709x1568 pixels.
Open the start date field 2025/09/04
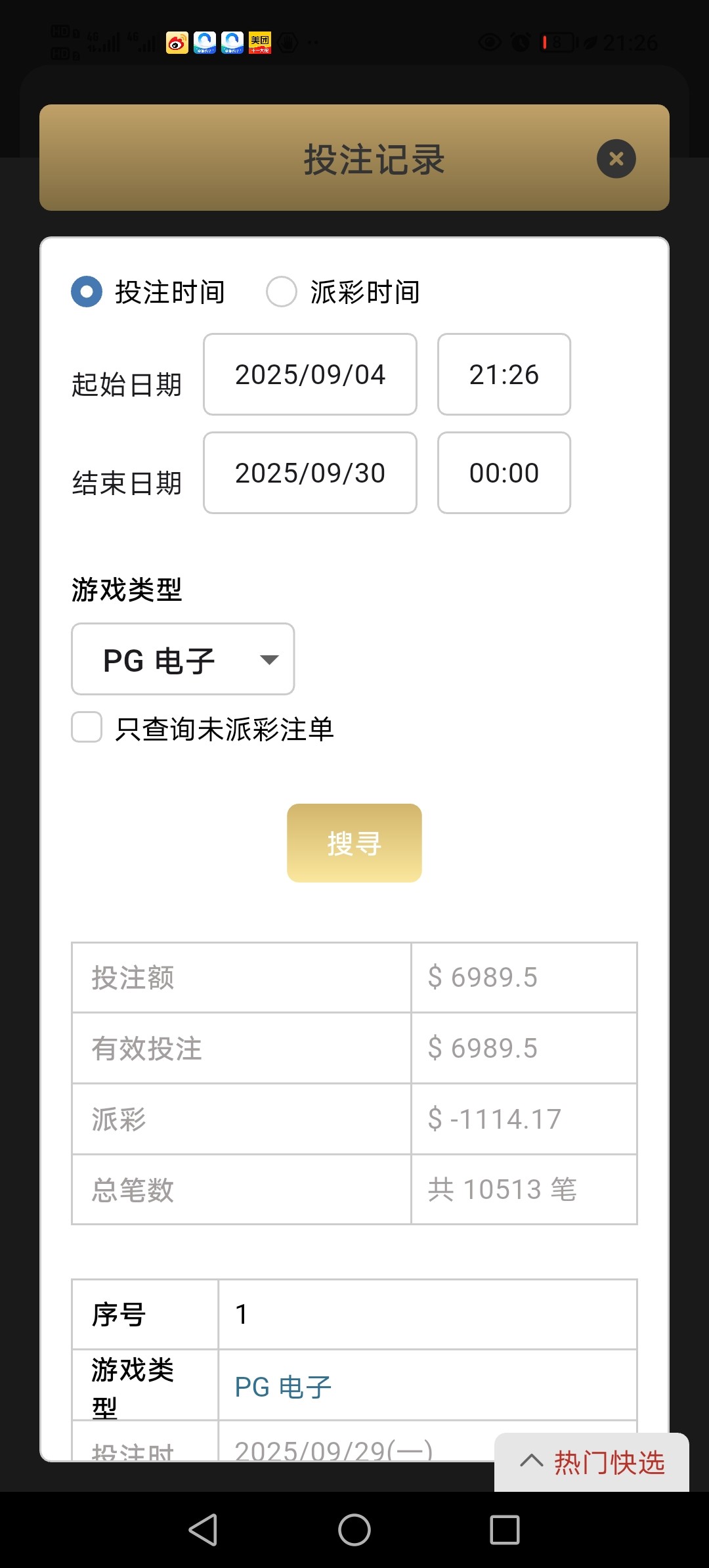coord(310,374)
